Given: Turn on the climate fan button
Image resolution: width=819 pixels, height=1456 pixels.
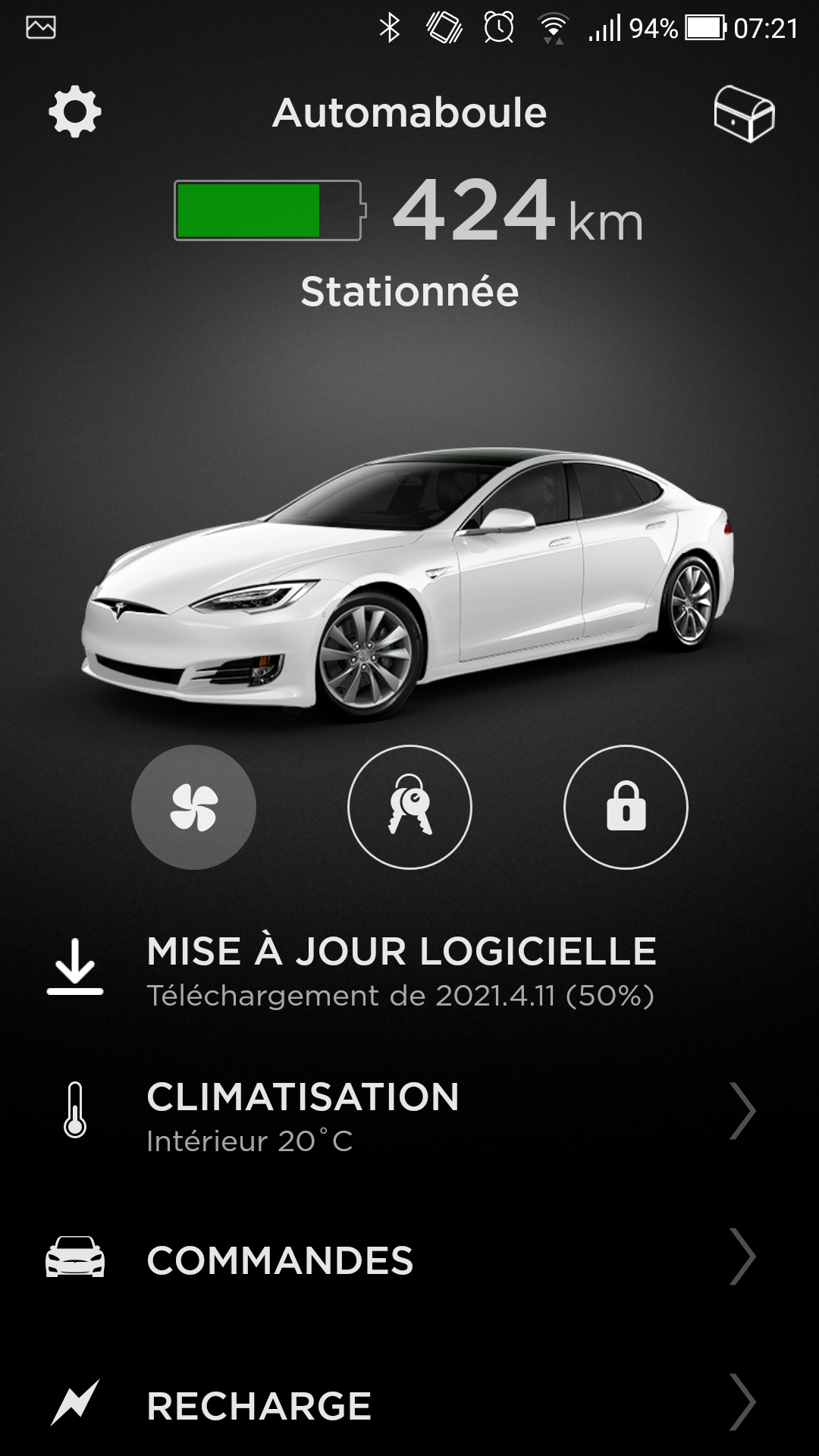Looking at the screenshot, I should [193, 807].
